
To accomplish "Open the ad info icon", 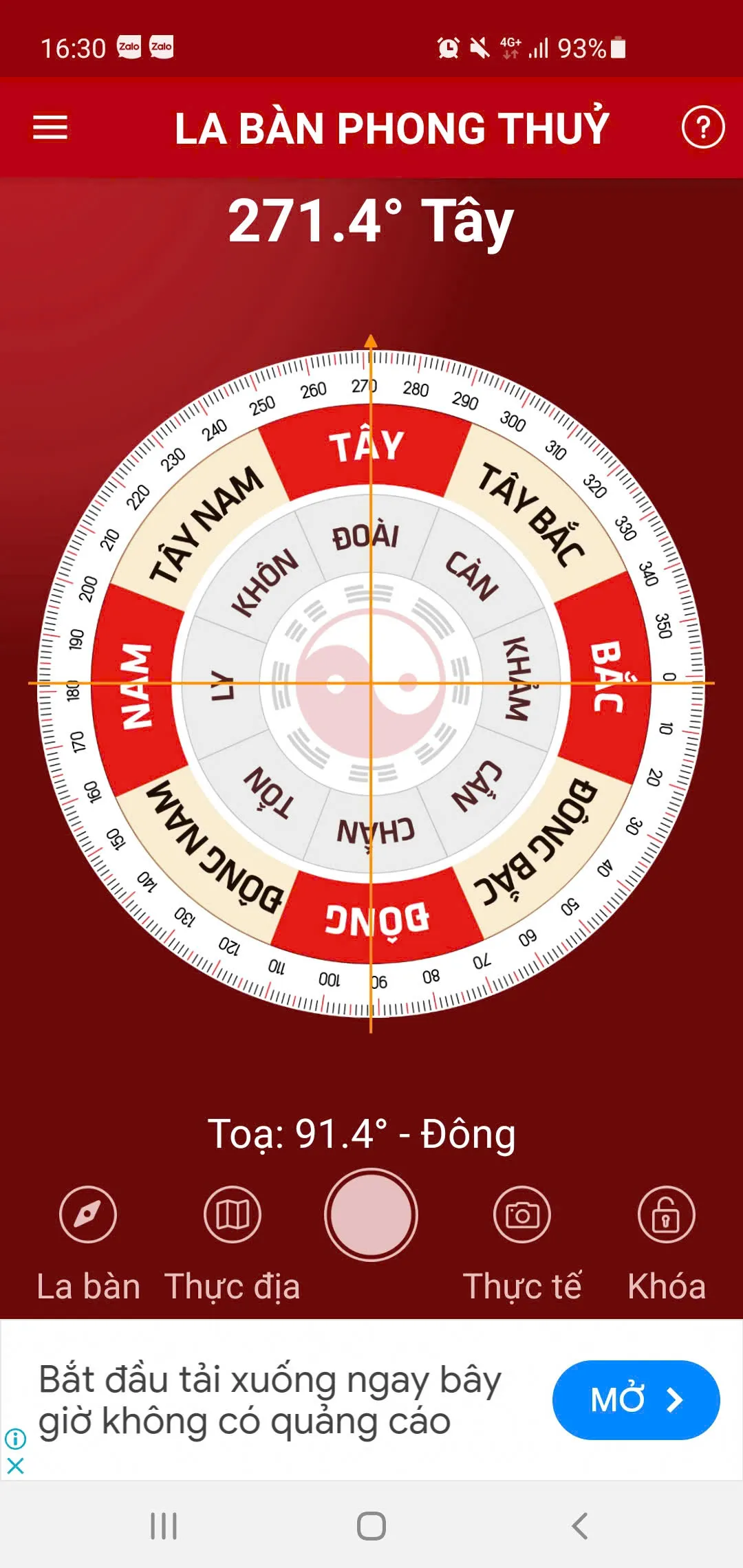I will point(15,1438).
